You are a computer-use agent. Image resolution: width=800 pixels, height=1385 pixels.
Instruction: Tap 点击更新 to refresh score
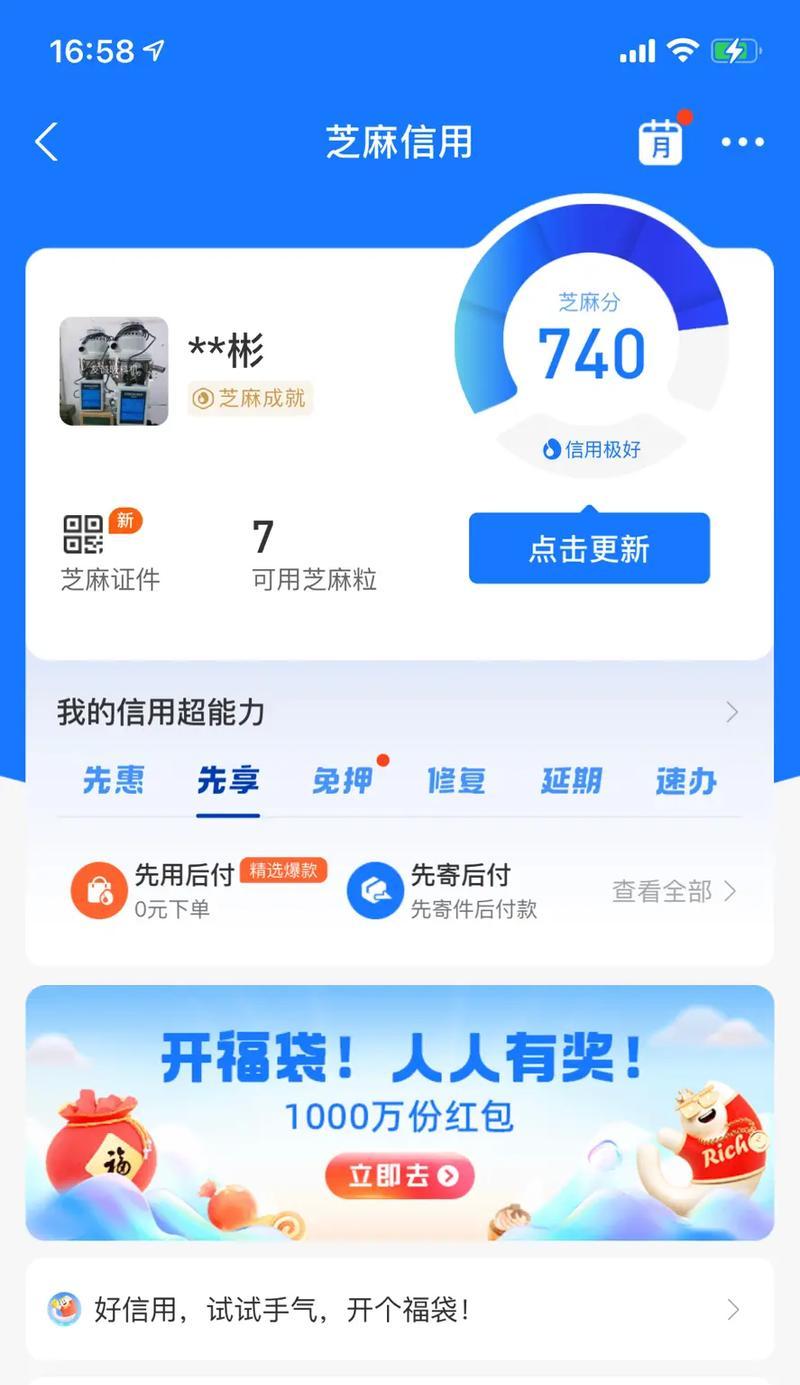pyautogui.click(x=589, y=548)
